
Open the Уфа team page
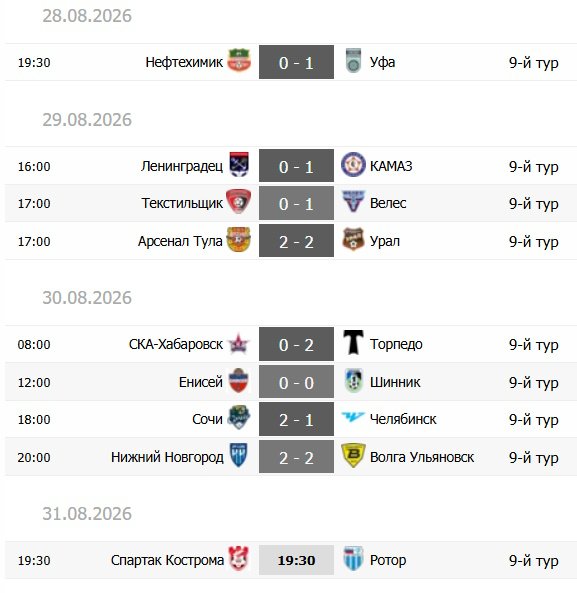click(x=382, y=62)
